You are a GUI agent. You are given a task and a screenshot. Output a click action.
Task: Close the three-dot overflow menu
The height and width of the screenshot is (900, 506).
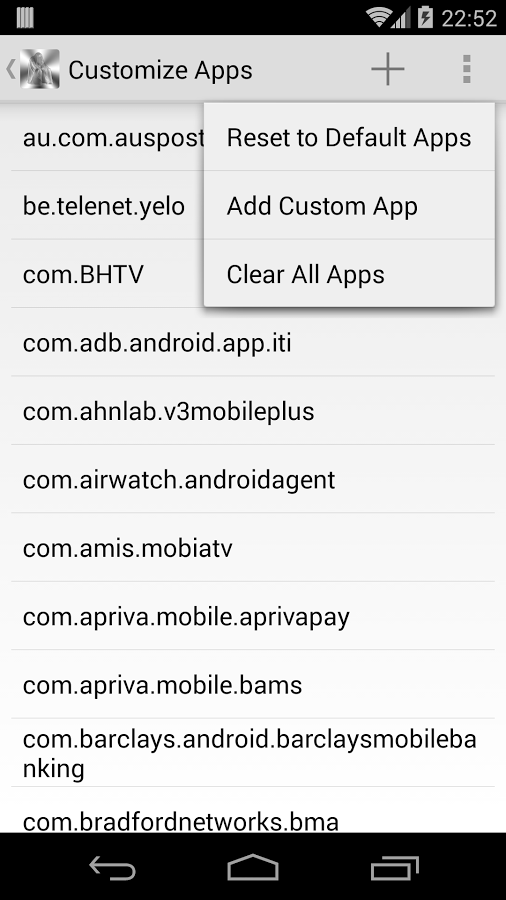tap(466, 69)
